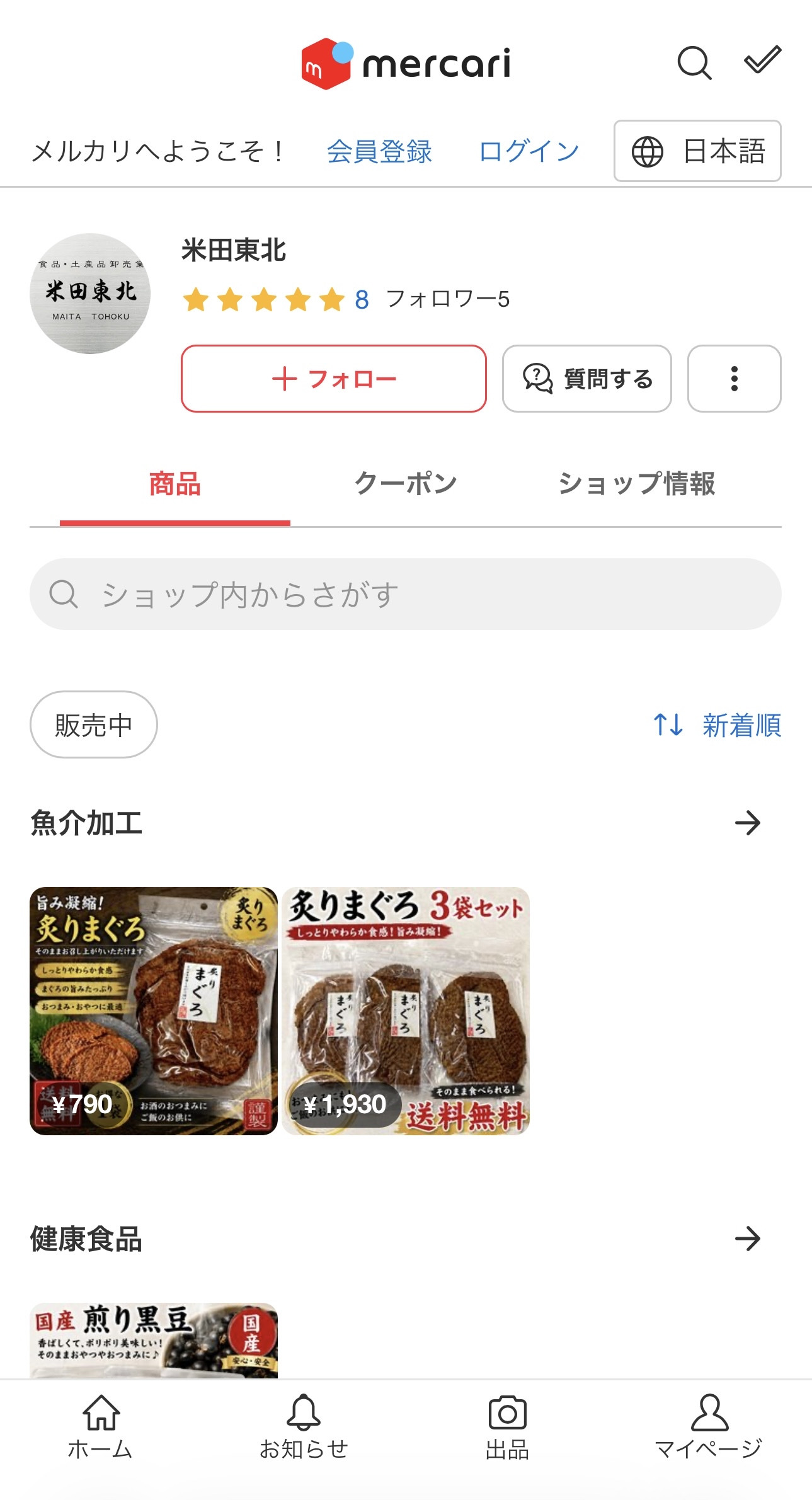Open the 日本語 language selector
The height and width of the screenshot is (1500, 812).
point(697,151)
